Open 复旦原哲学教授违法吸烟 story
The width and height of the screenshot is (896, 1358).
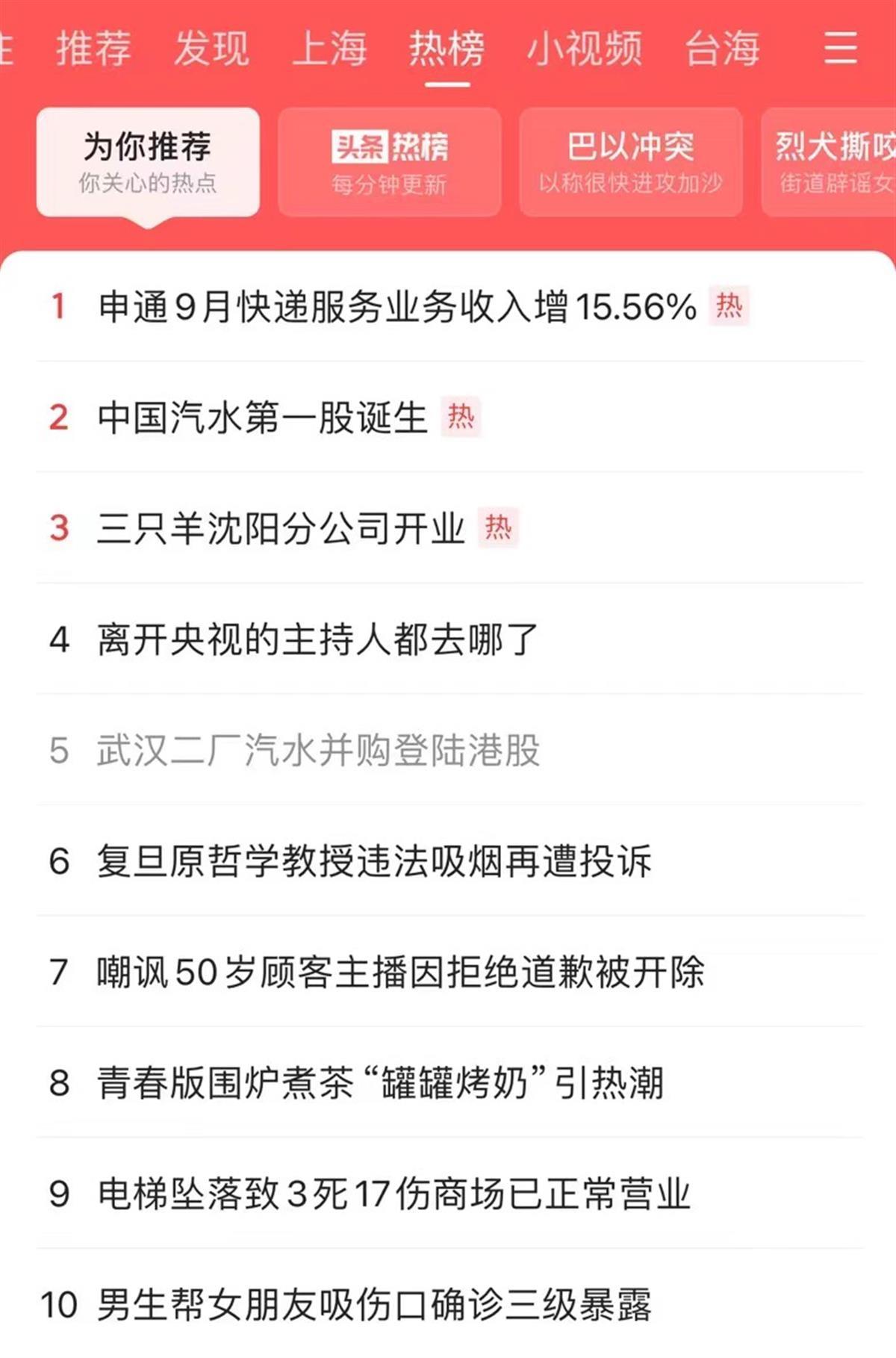tap(373, 861)
